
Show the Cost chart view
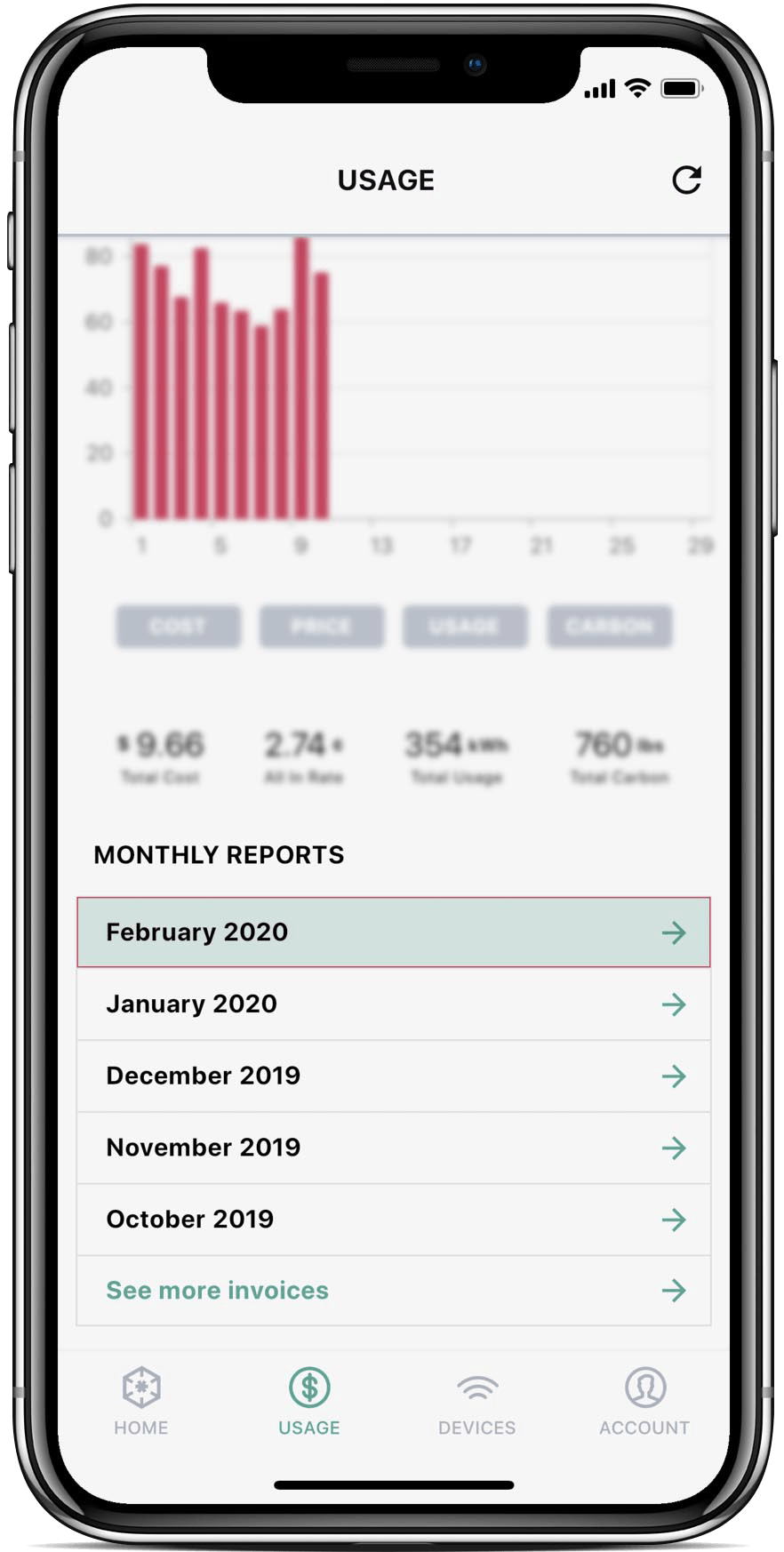click(178, 627)
